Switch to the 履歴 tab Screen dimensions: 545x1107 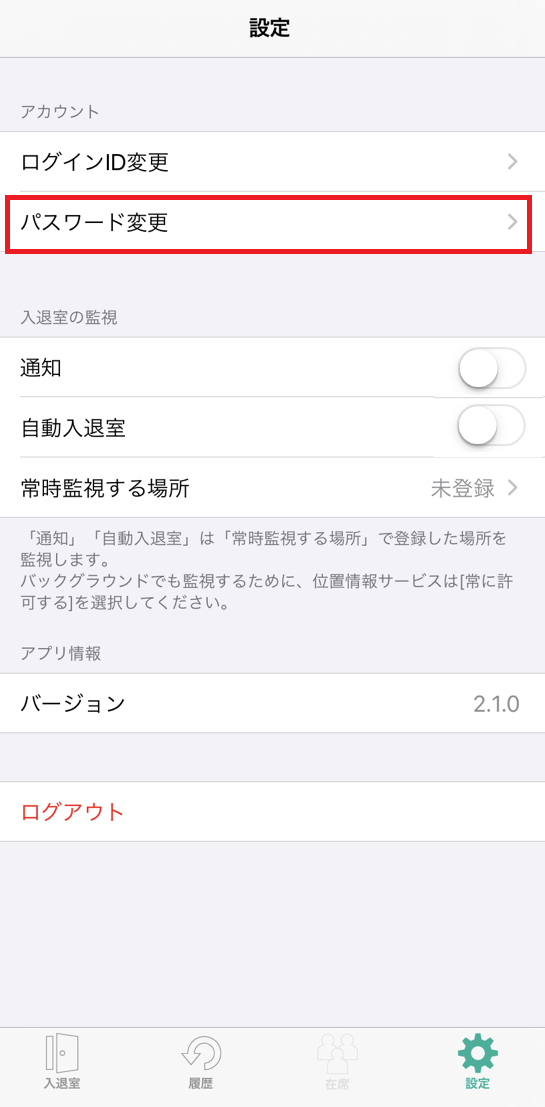pyautogui.click(x=201, y=1063)
